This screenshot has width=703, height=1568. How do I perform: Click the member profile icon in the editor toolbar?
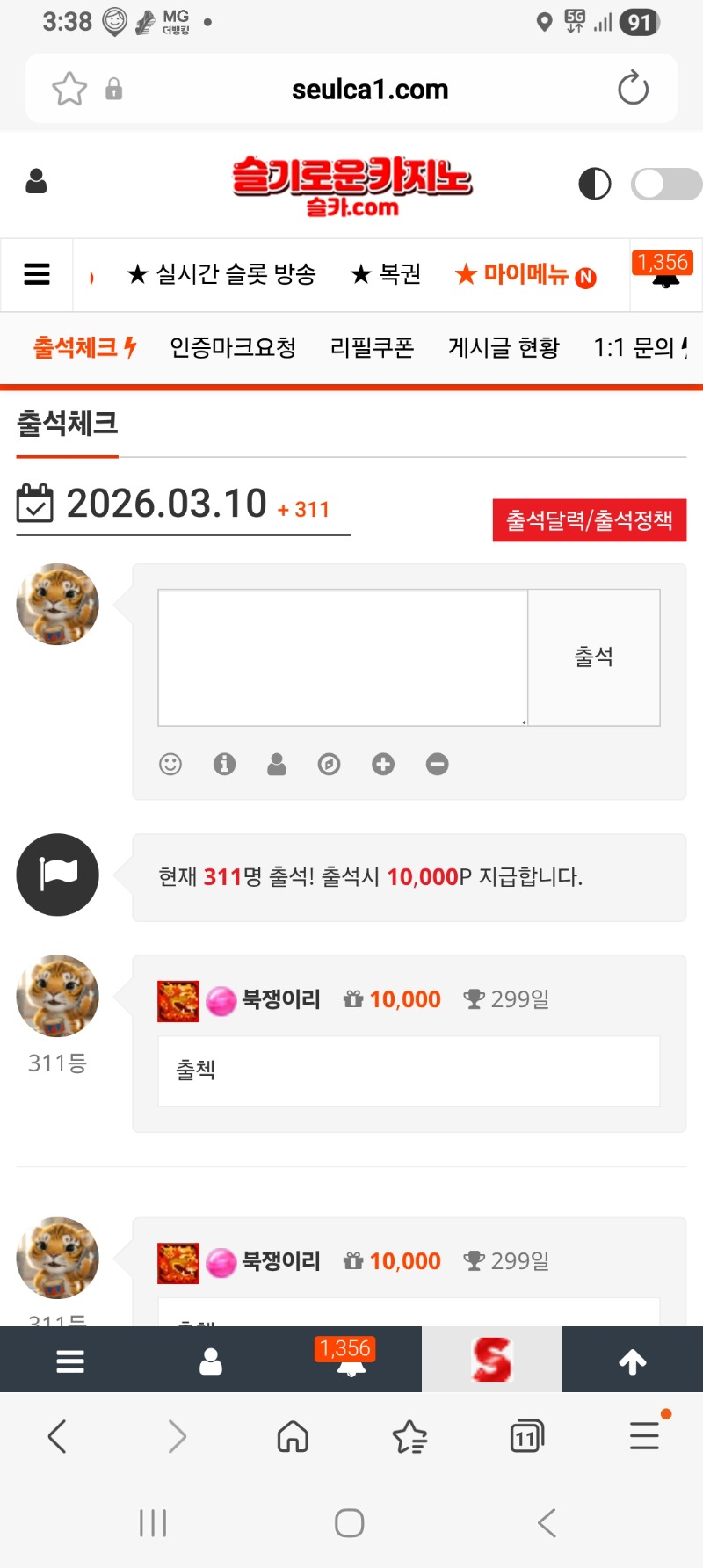[x=277, y=764]
